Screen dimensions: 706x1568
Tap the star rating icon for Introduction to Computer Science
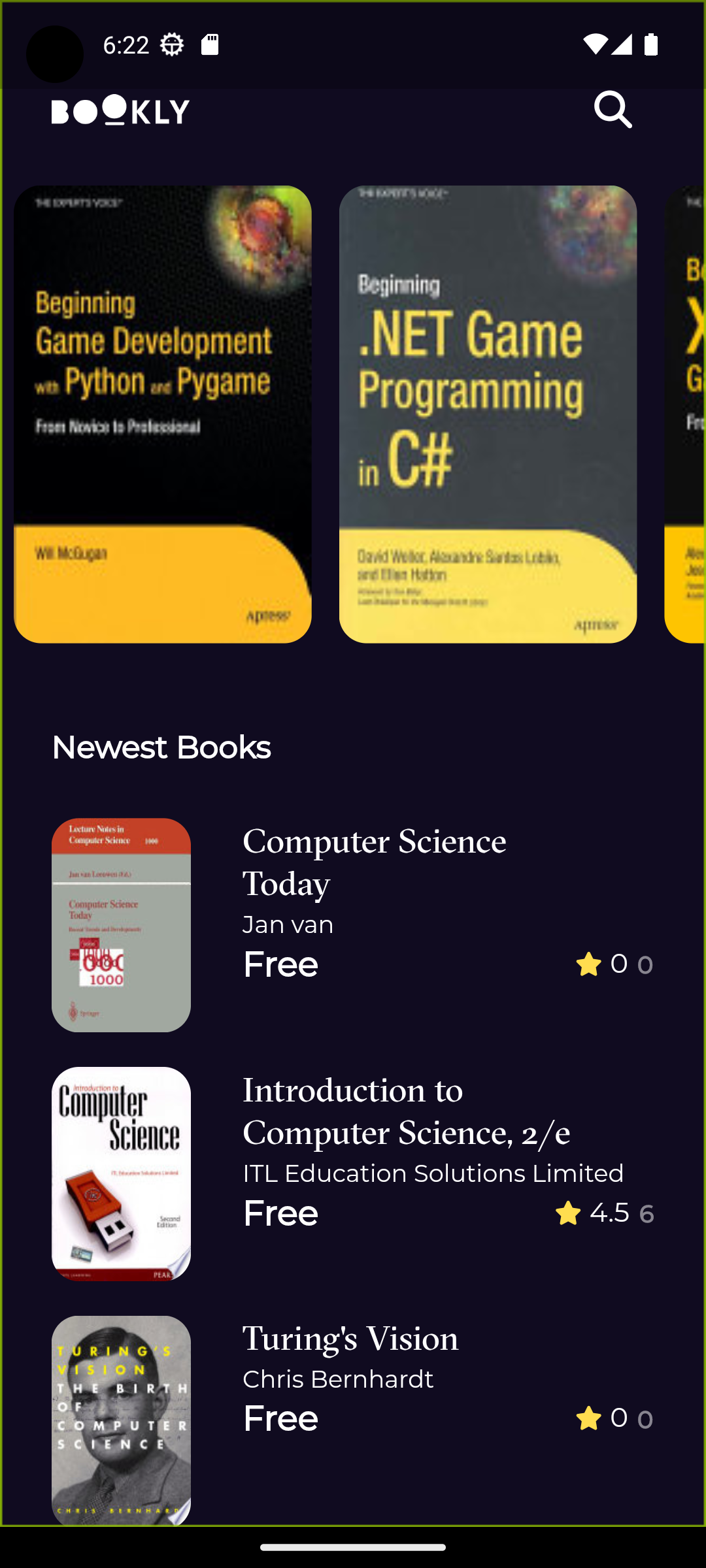click(568, 1213)
